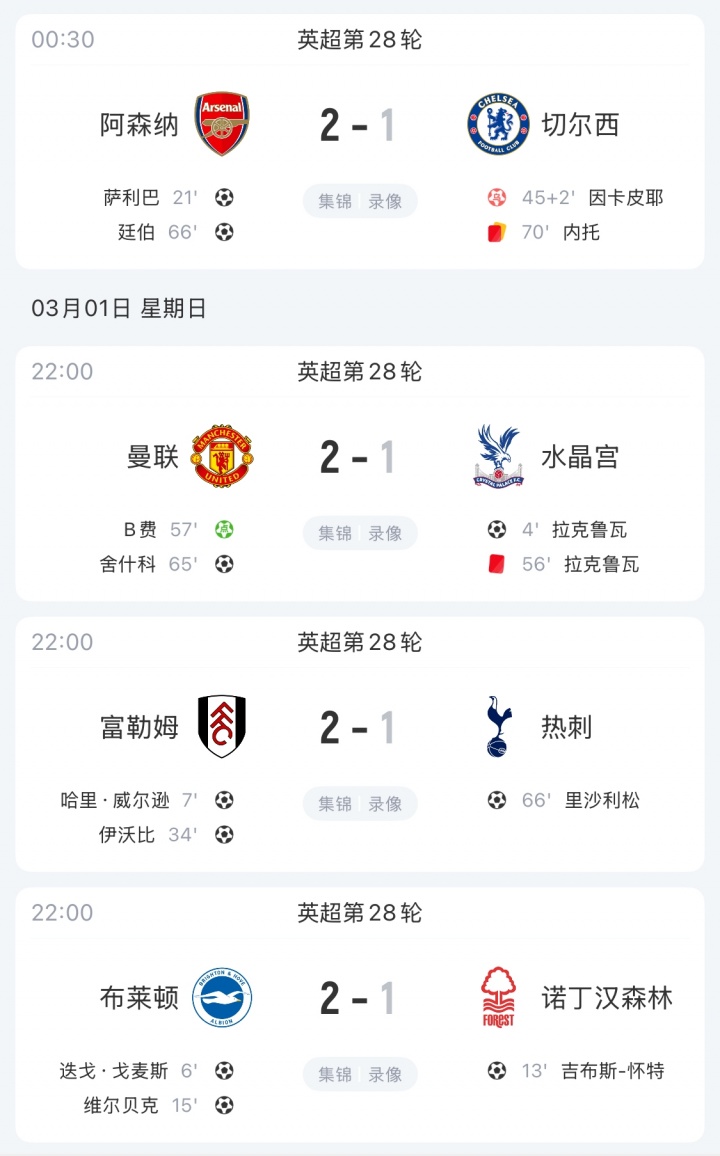Open 录像 for 曼联 vs 水晶宫
Viewport: 720px width, 1156px height.
pyautogui.click(x=385, y=533)
